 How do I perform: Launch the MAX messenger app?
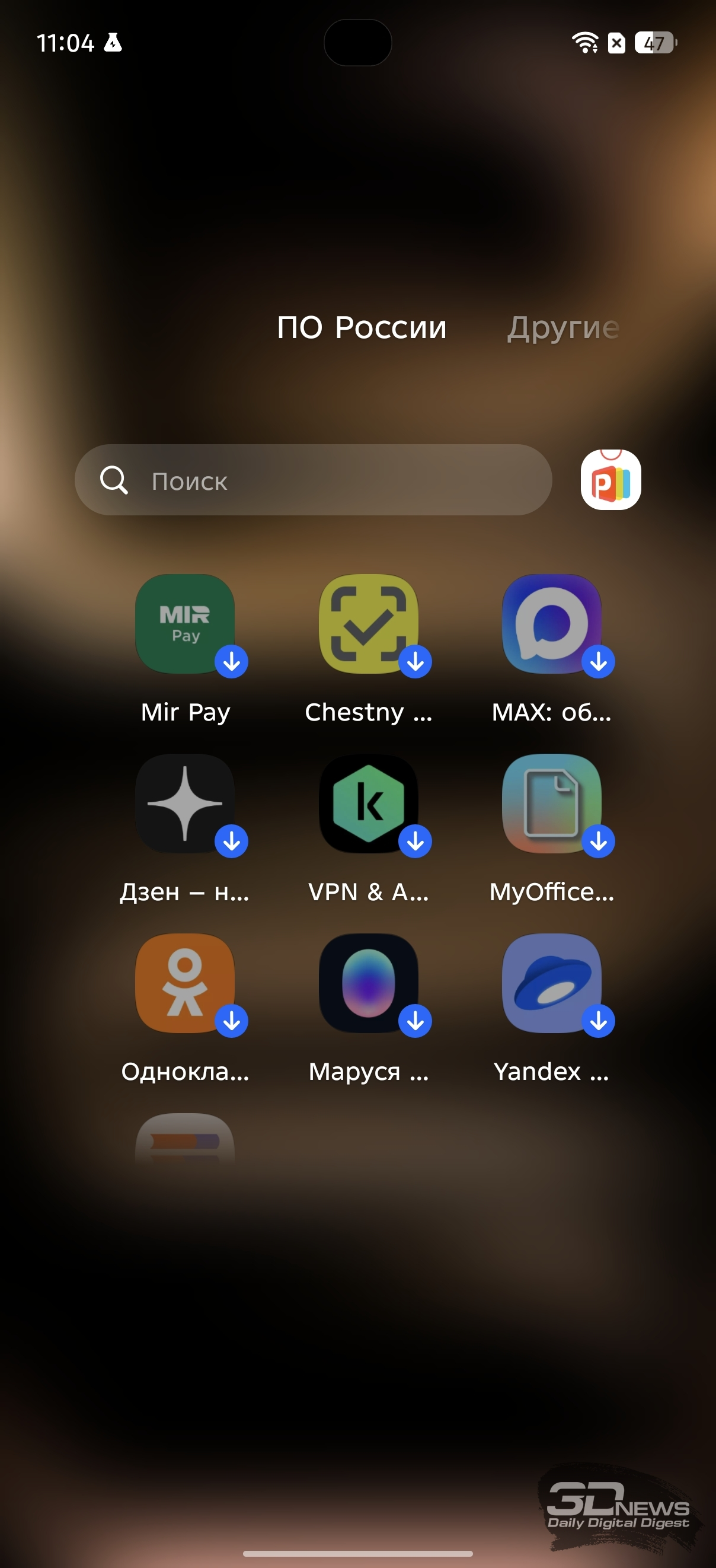(551, 624)
